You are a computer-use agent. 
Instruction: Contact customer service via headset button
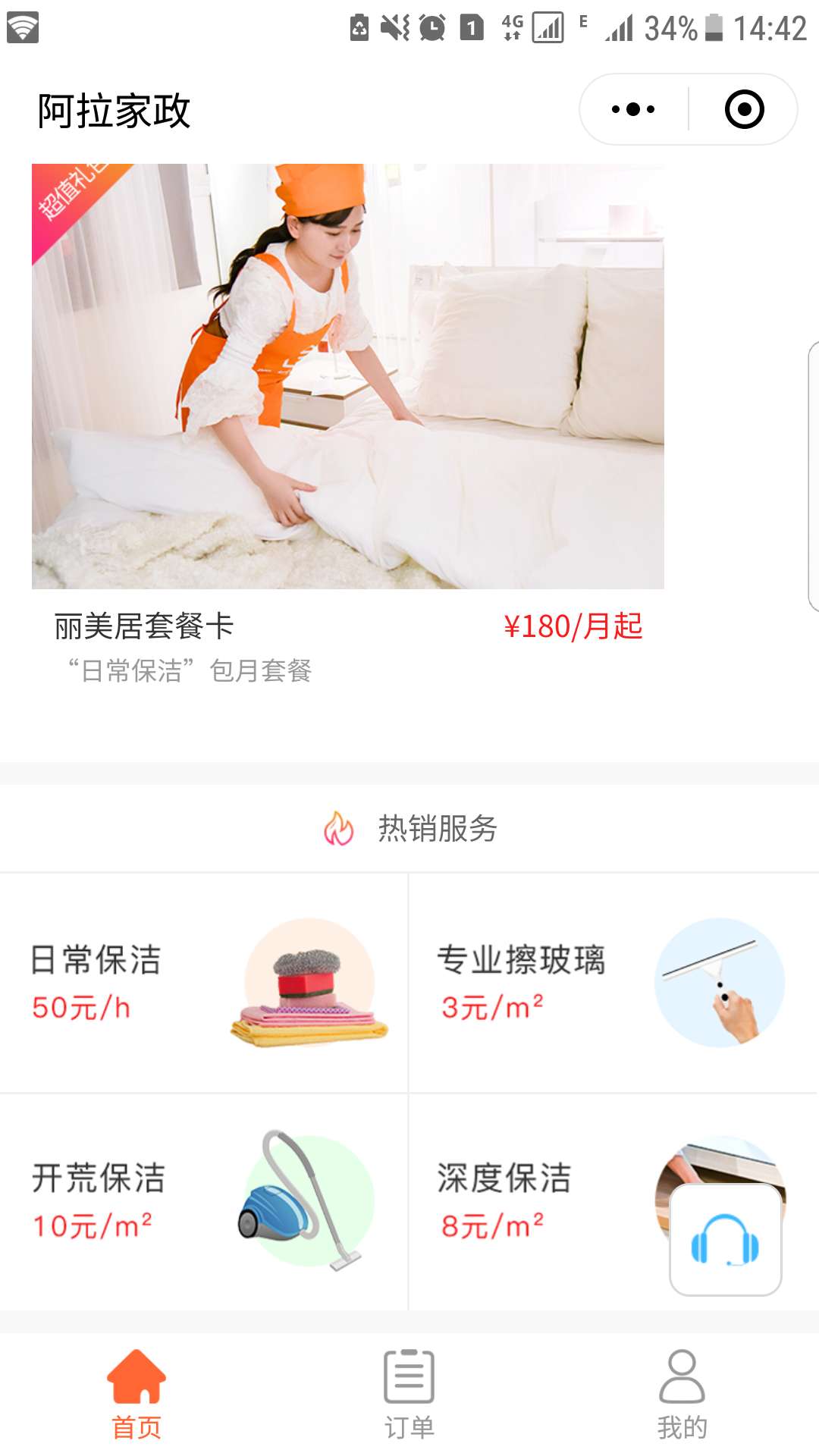725,1239
